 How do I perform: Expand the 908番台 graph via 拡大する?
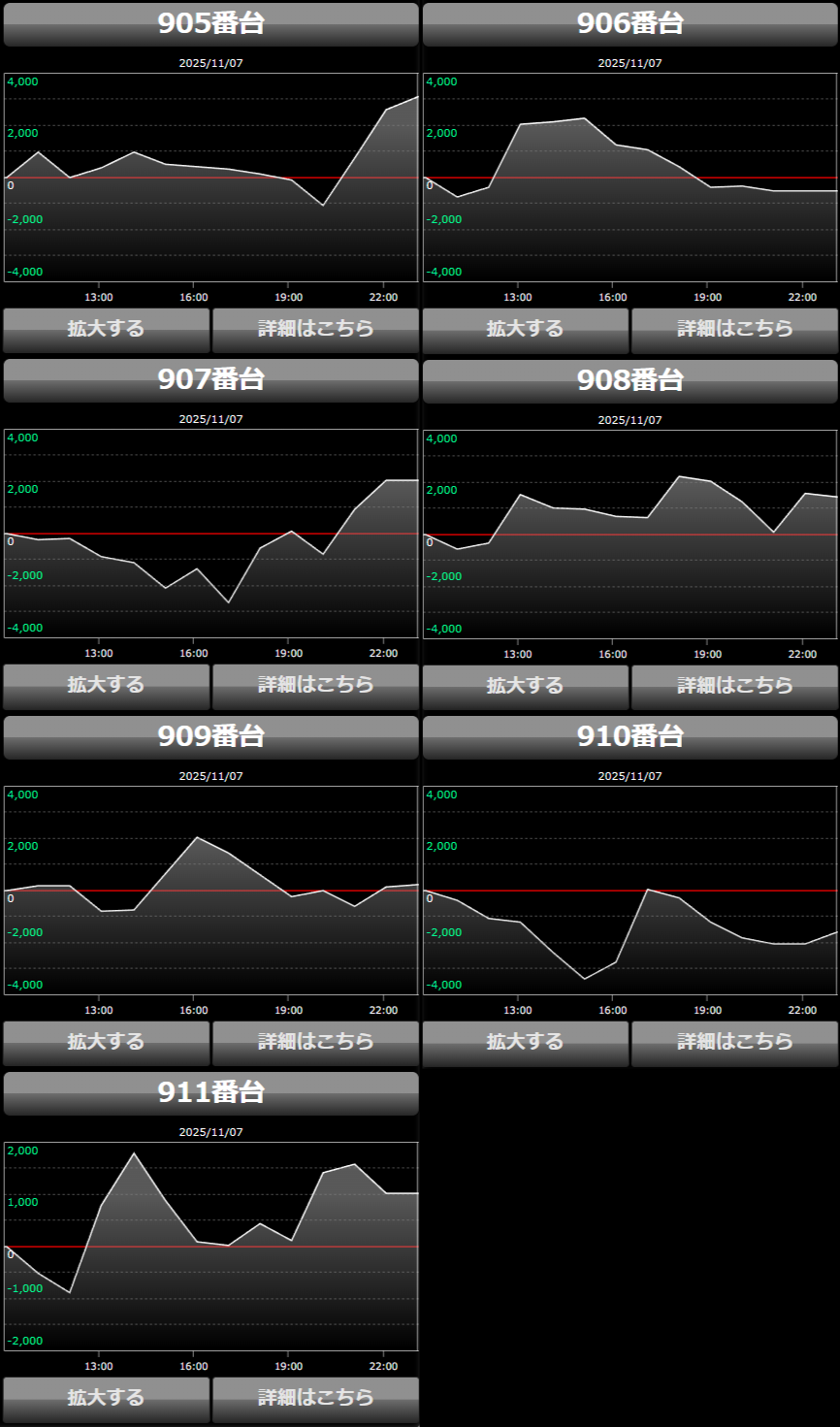coord(525,686)
